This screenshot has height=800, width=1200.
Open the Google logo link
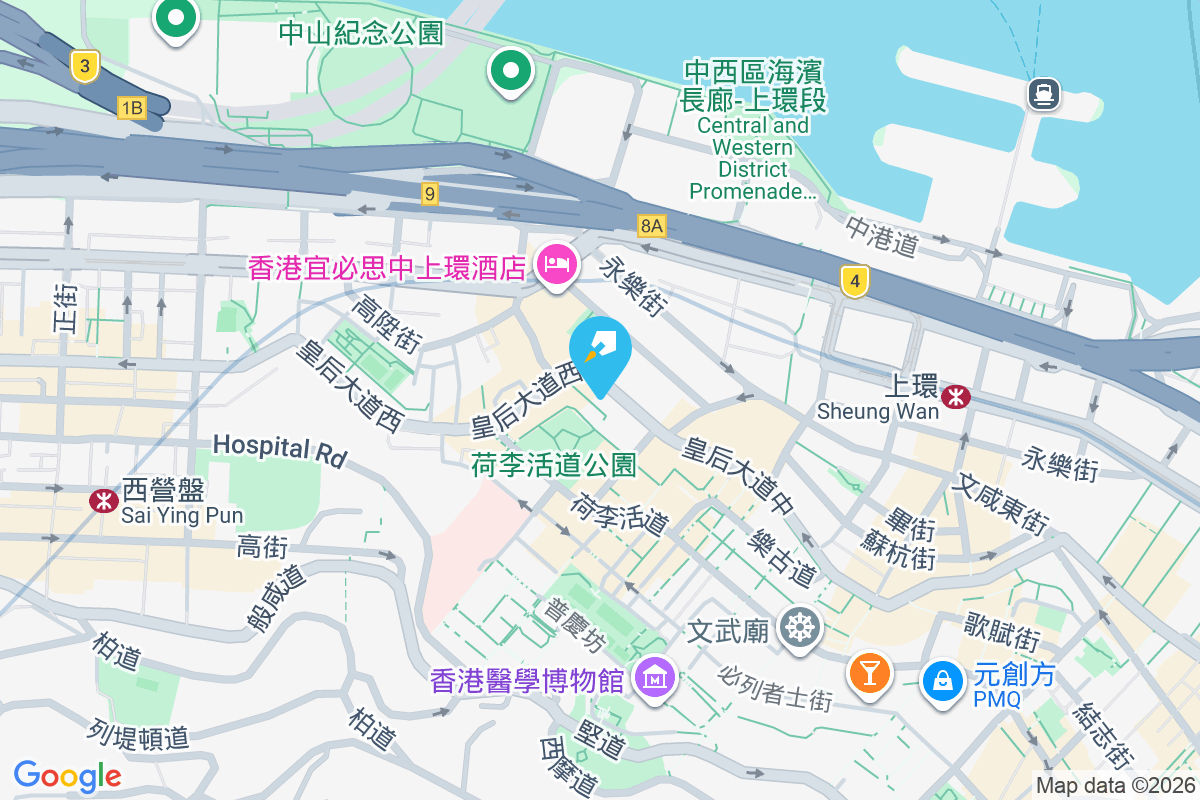click(68, 775)
